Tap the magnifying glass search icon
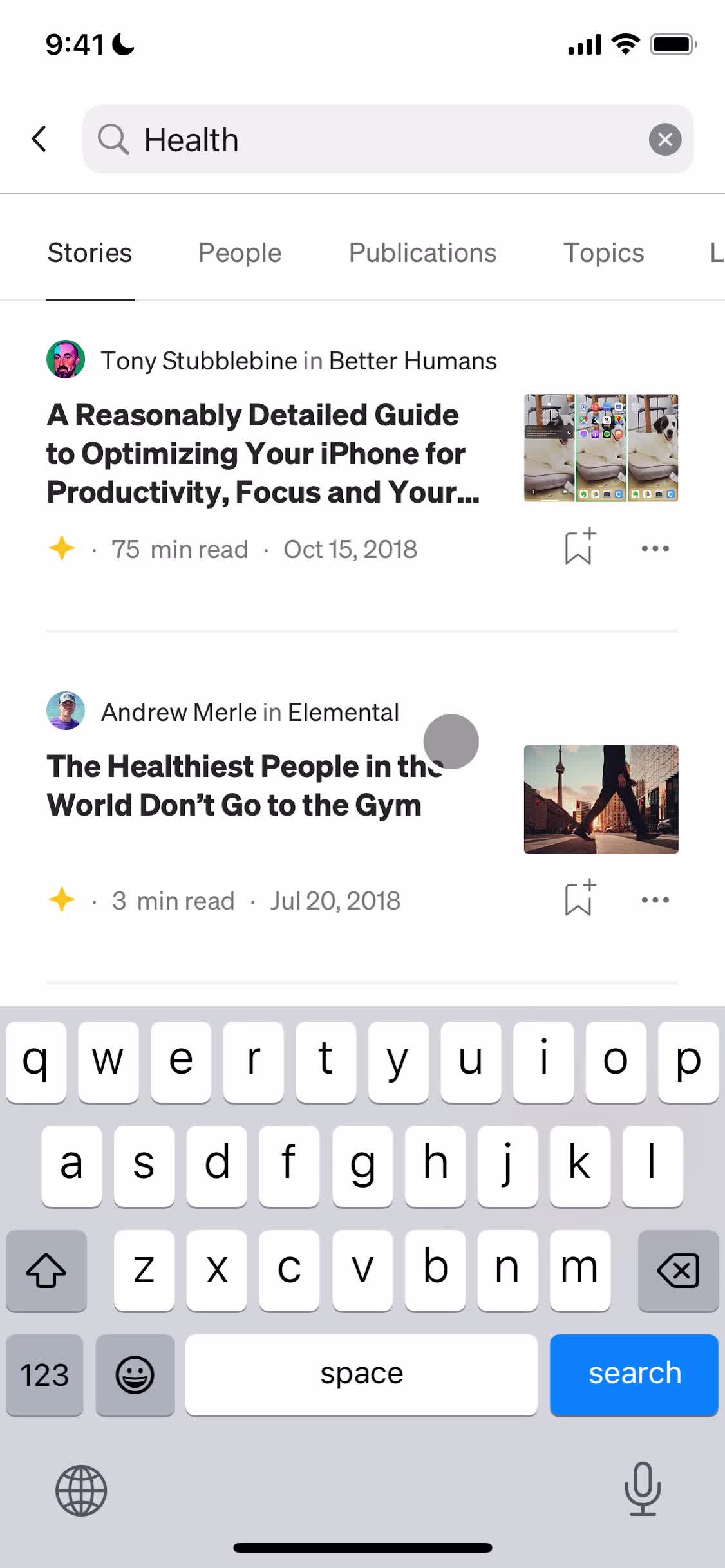The image size is (725, 1568). pyautogui.click(x=113, y=139)
